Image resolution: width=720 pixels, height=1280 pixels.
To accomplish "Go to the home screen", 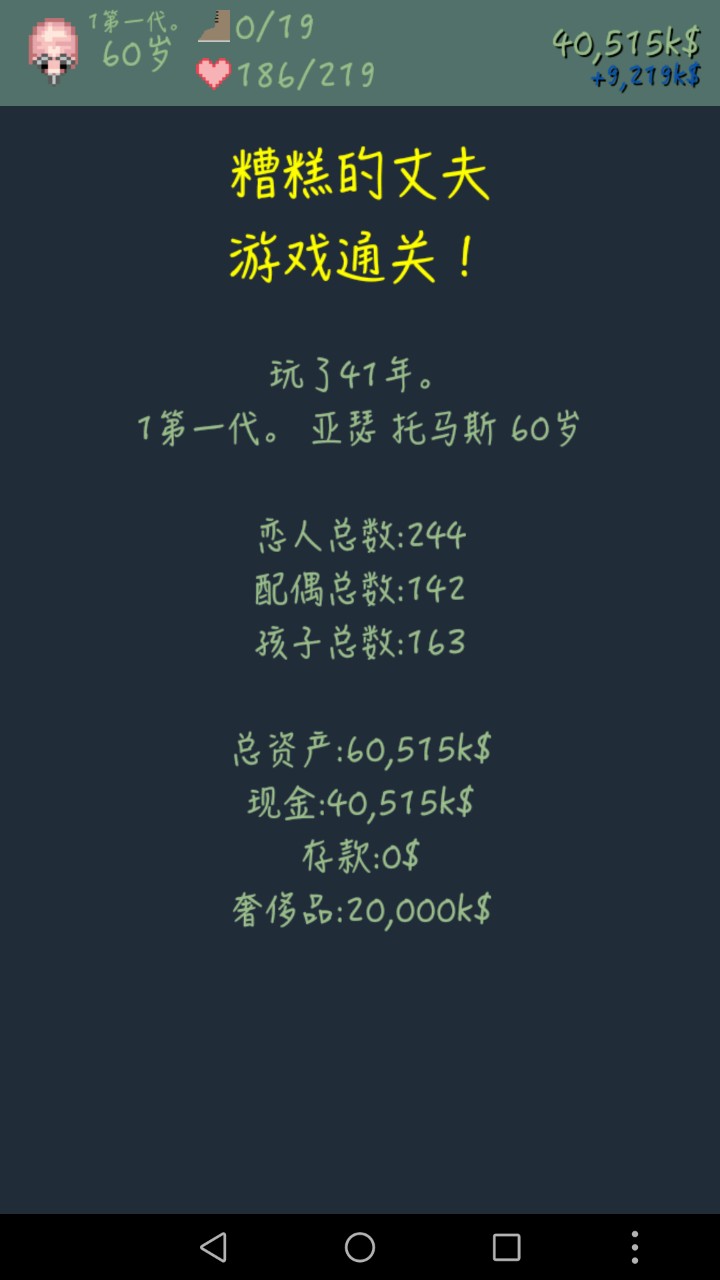I will coord(360,1247).
